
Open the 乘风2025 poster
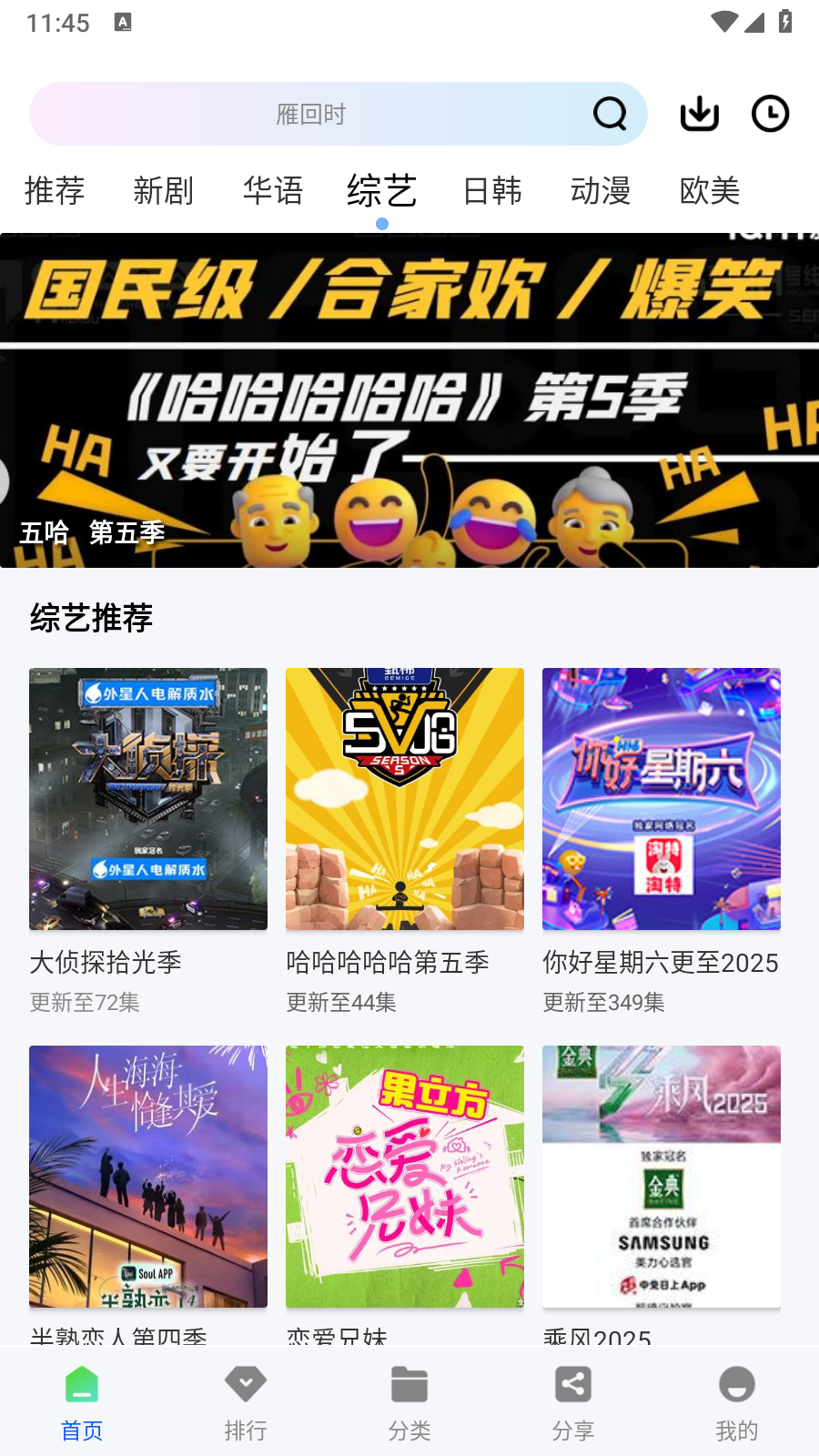[662, 1176]
